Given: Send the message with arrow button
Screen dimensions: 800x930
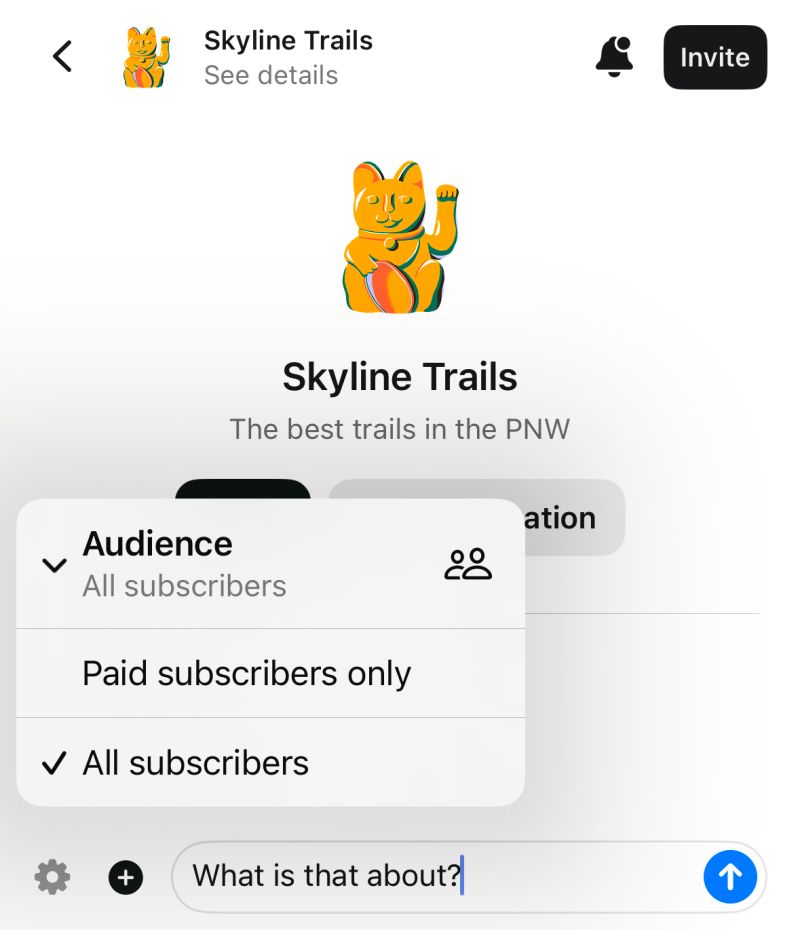Looking at the screenshot, I should pyautogui.click(x=730, y=877).
